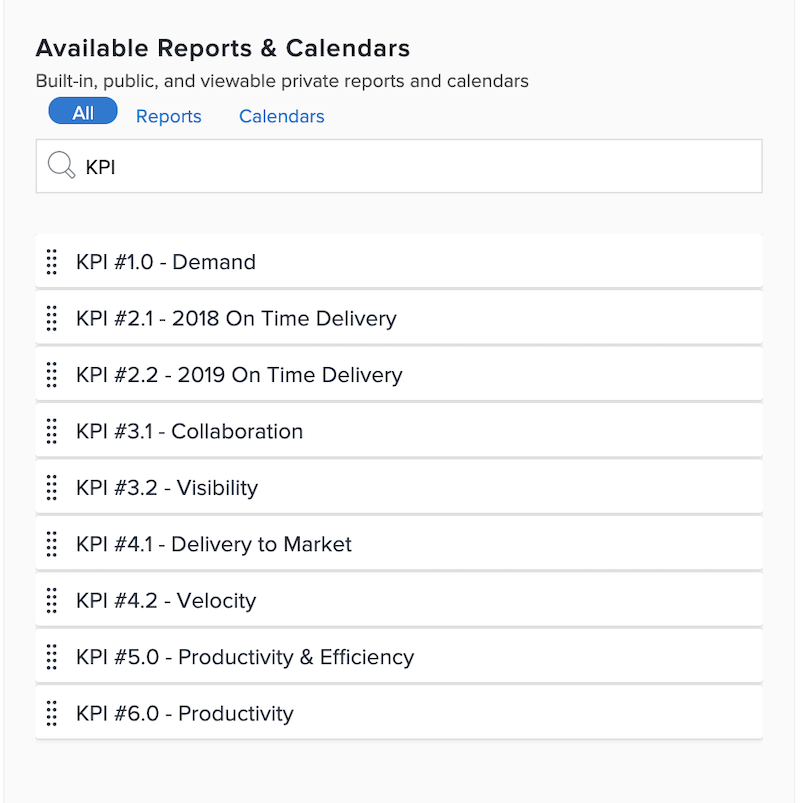Open KPI #5.0 - Productivity & Efficiency

pyautogui.click(x=245, y=657)
